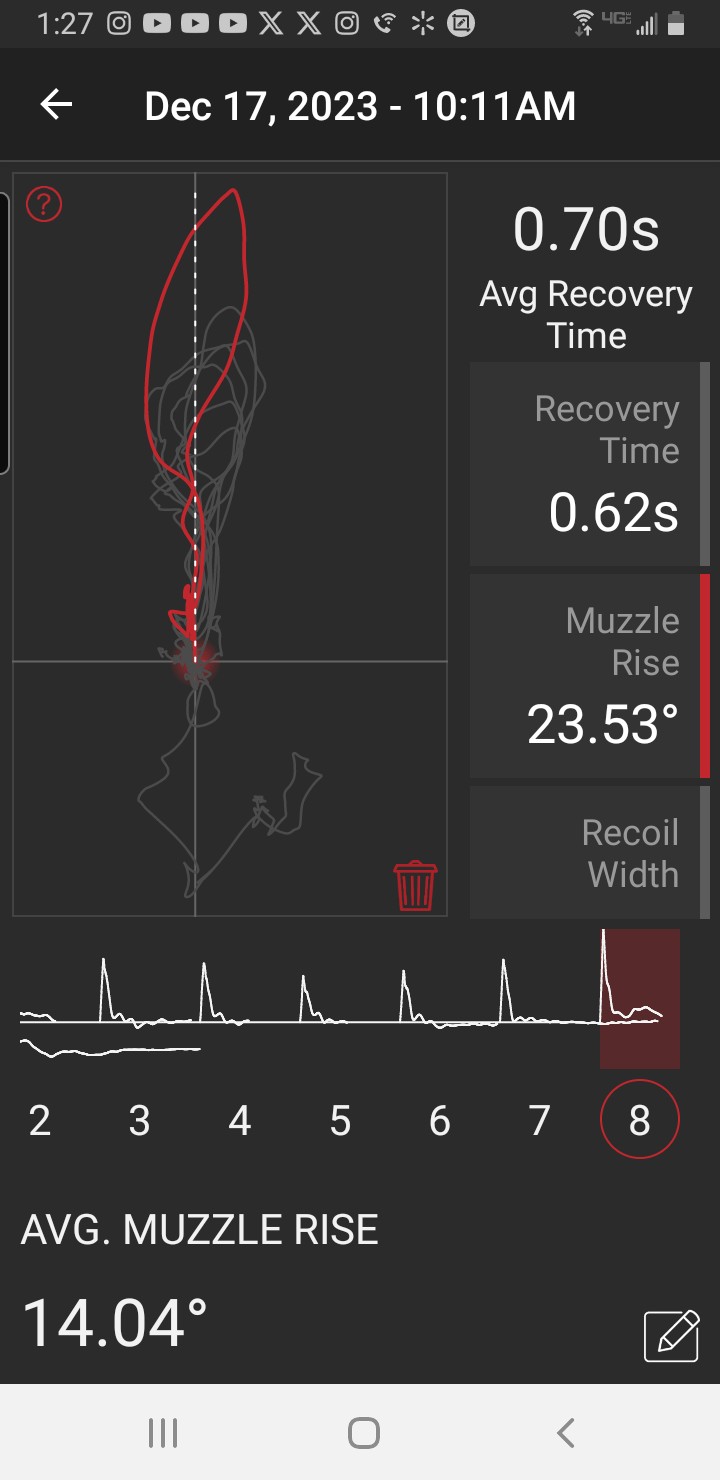The height and width of the screenshot is (1480, 720).
Task: Go back using the top arrow
Action: [x=56, y=105]
